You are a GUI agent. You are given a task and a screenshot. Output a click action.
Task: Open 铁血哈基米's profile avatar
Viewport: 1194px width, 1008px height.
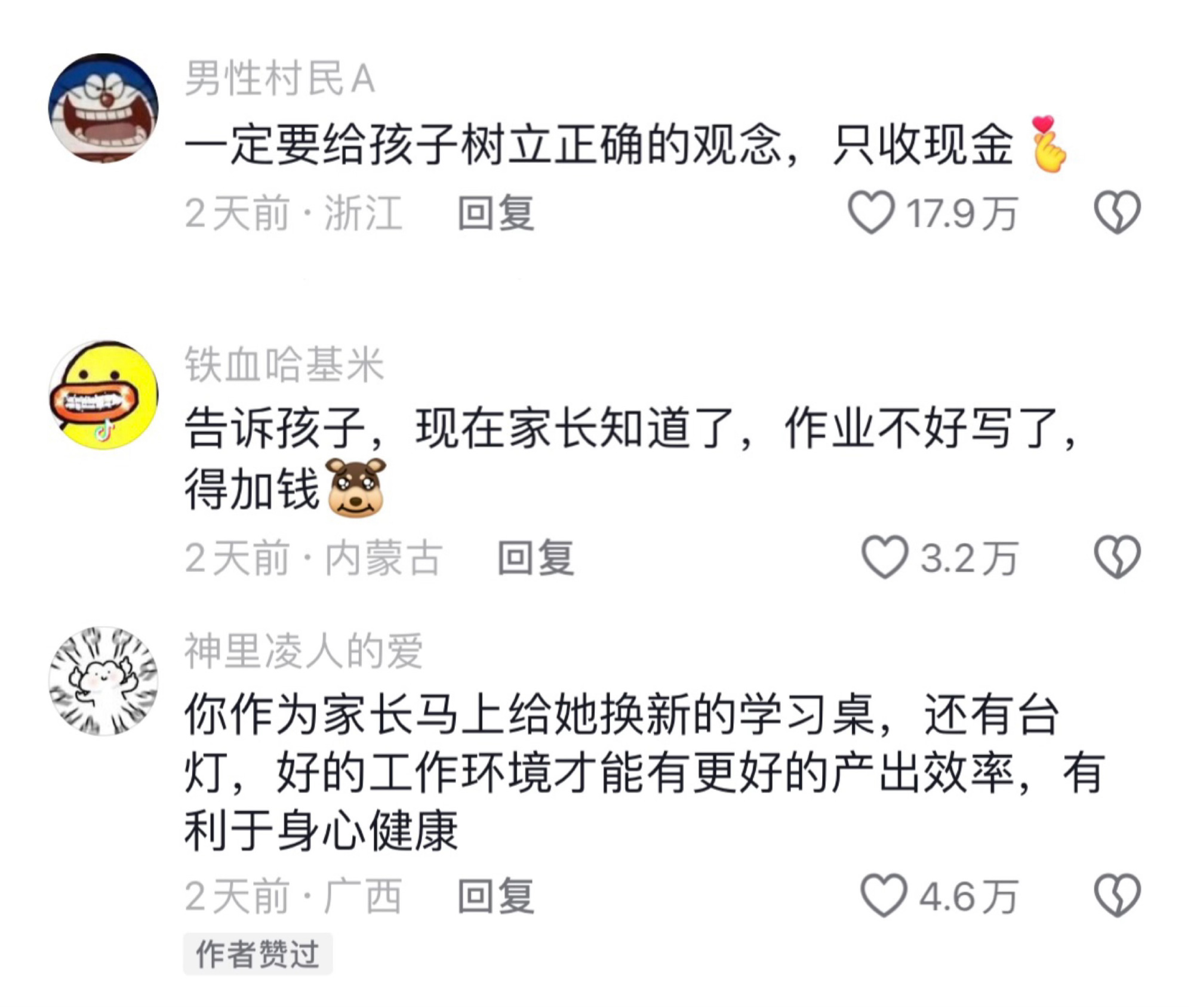point(104,394)
